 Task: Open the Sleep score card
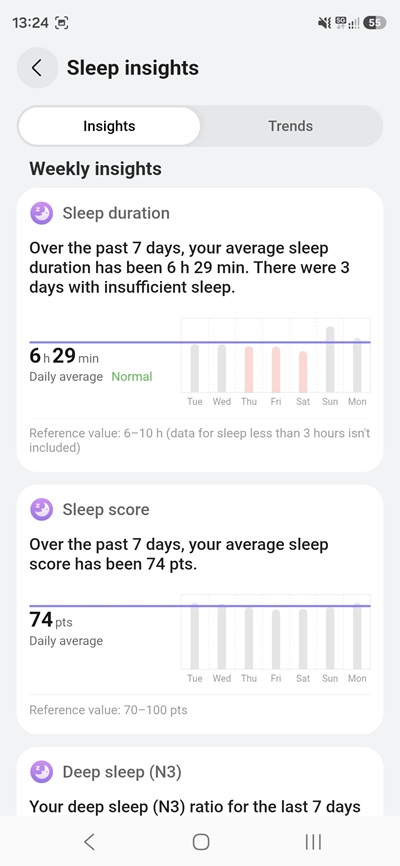(x=200, y=609)
